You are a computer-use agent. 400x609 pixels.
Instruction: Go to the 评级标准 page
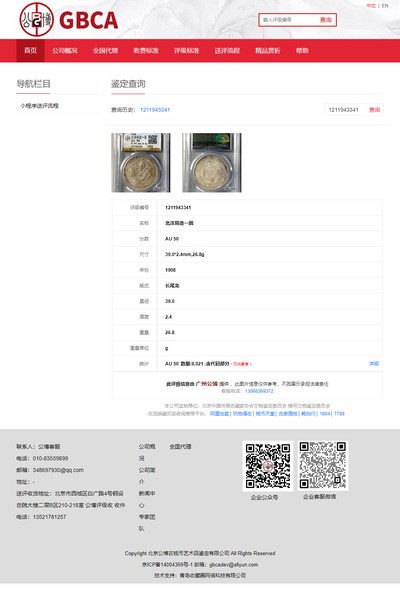(186, 50)
